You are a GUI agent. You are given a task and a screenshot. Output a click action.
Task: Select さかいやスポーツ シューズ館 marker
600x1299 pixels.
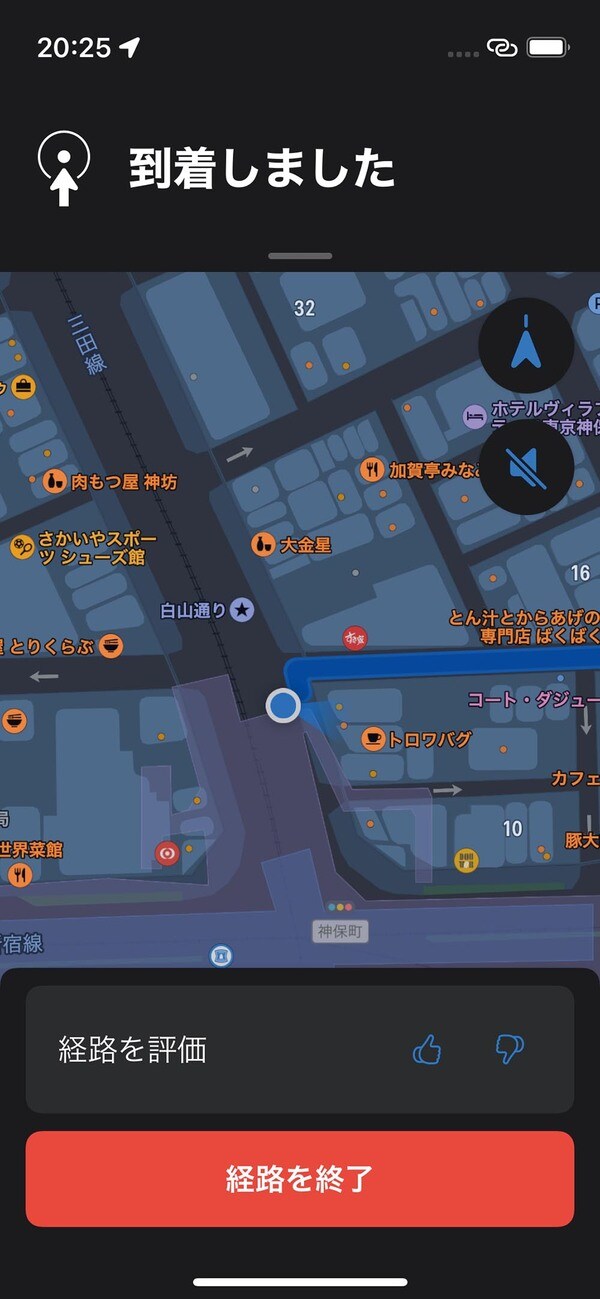click(x=22, y=547)
